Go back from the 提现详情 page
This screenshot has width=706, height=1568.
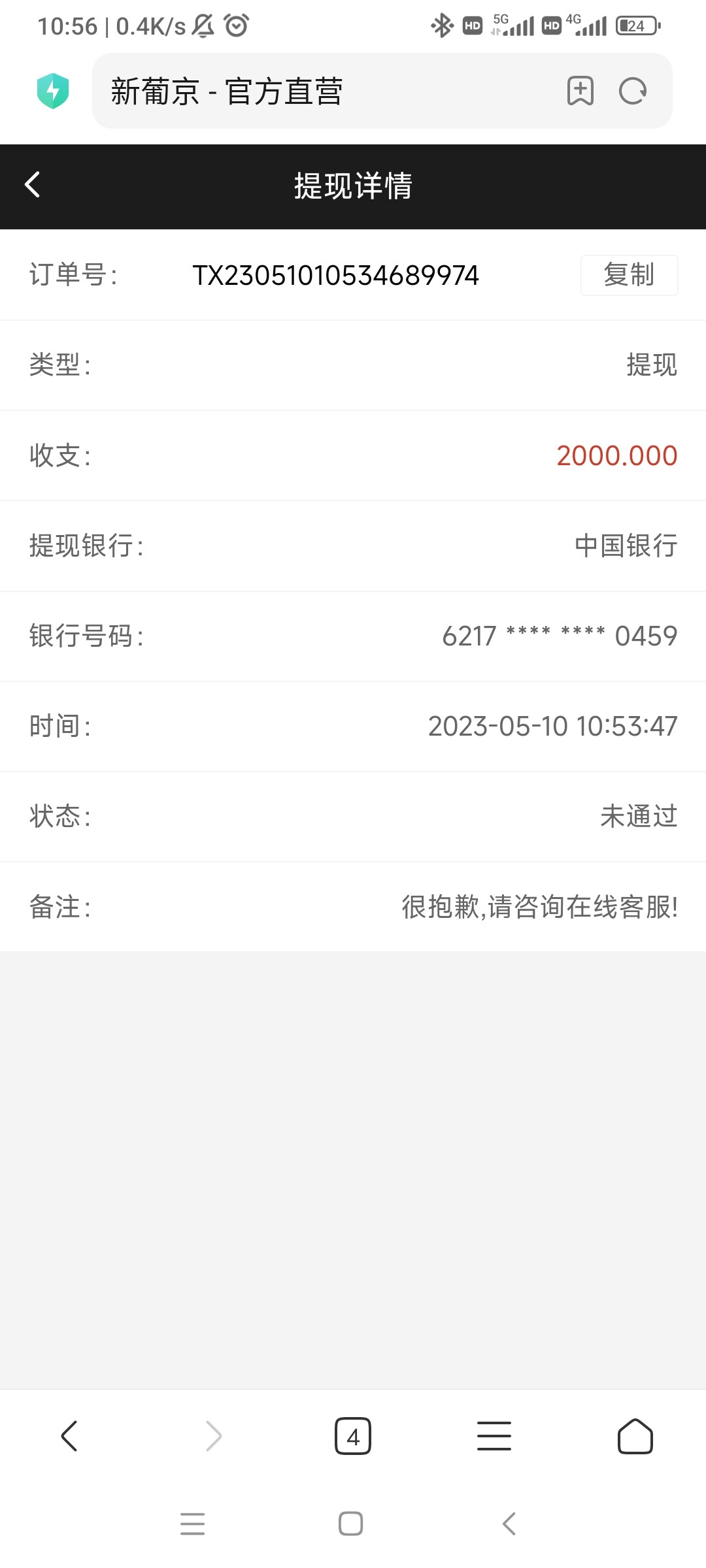pyautogui.click(x=32, y=185)
